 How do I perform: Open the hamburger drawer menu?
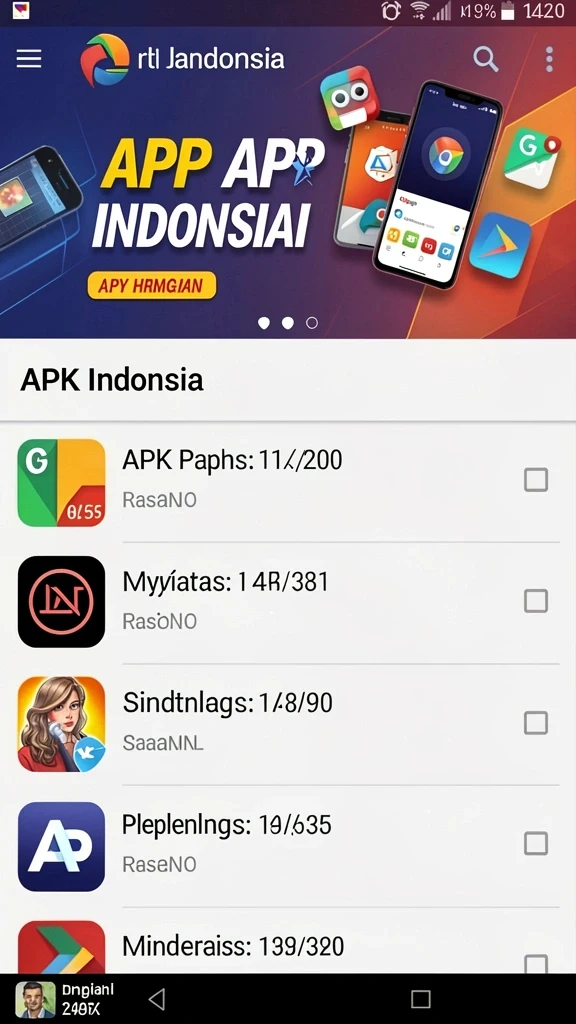point(29,59)
